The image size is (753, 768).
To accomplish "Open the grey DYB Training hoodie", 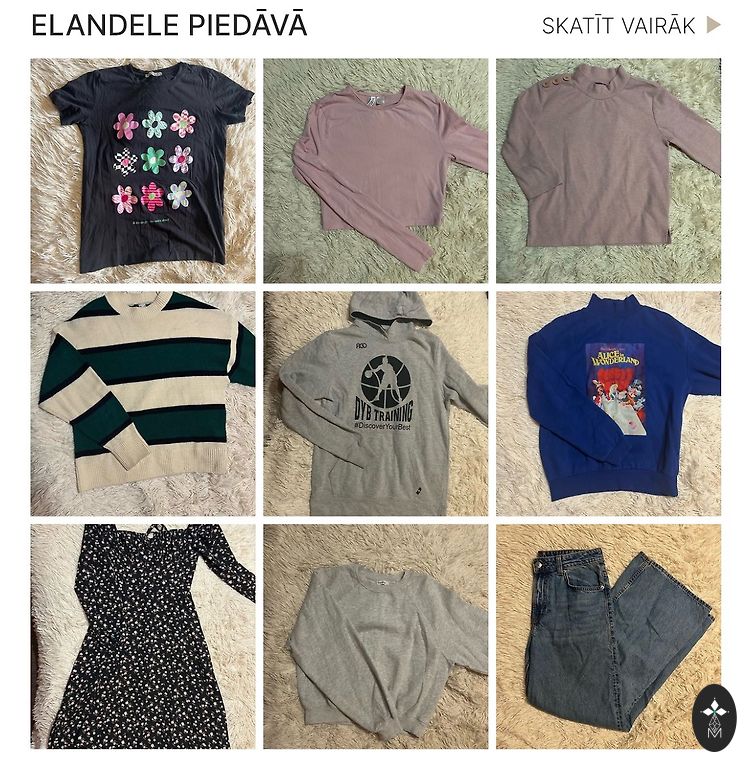I will tap(376, 403).
